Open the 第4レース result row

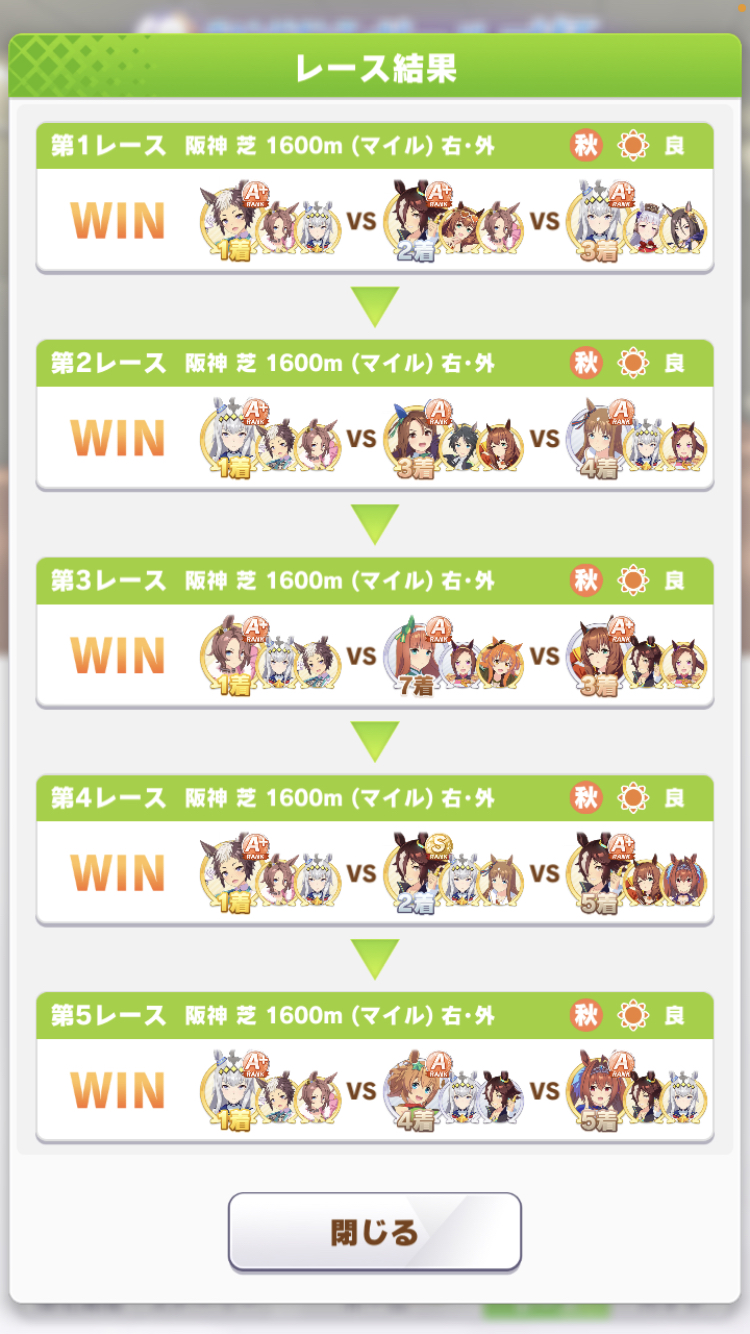click(375, 849)
